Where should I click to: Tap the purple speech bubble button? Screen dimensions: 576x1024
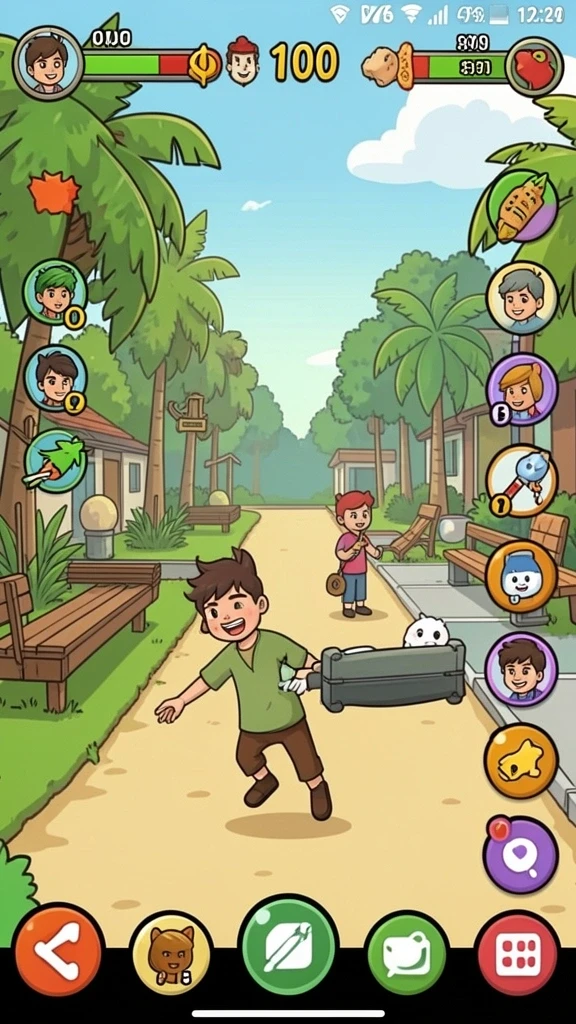coord(520,855)
